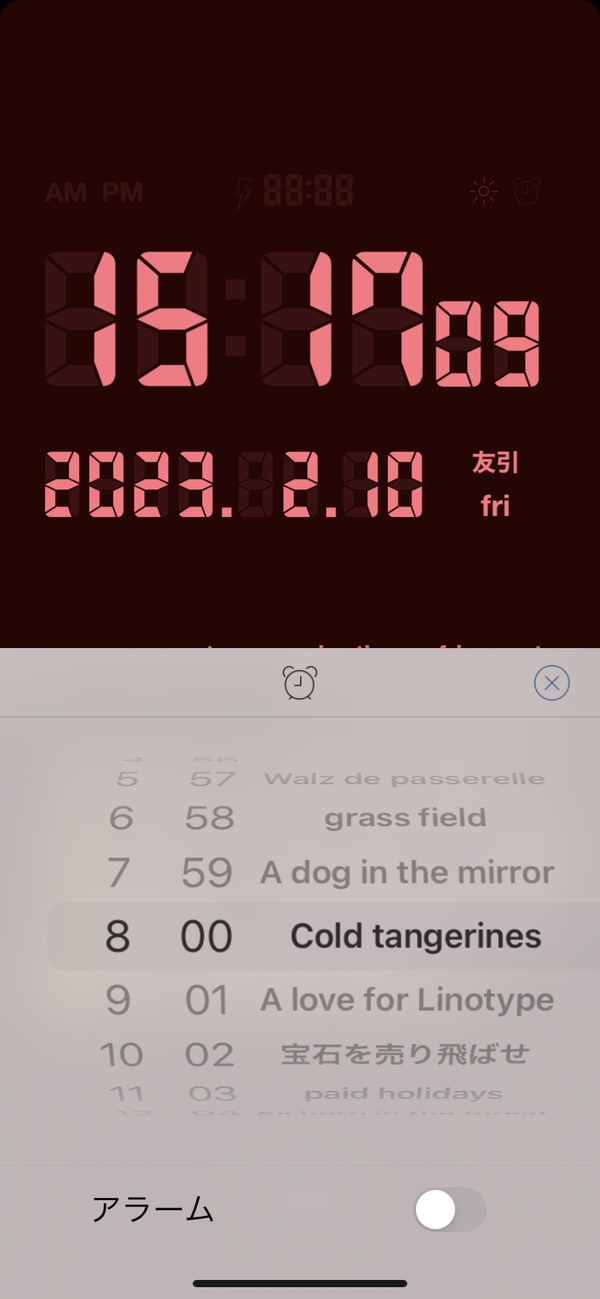Pick minute 59 in the picker

coord(207,873)
